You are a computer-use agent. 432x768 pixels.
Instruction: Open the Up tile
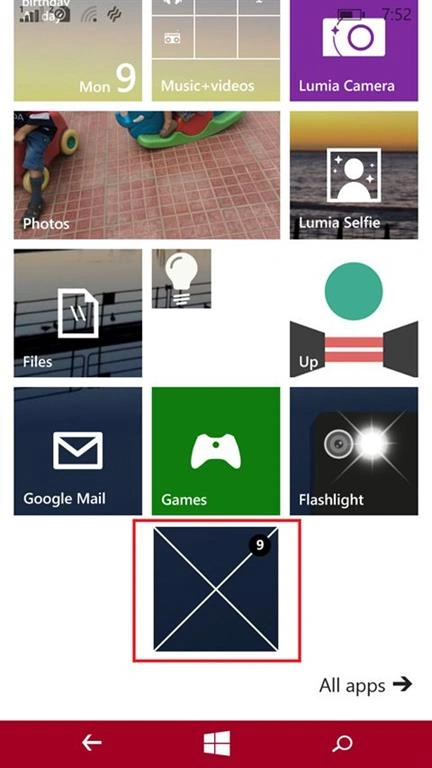(x=354, y=313)
